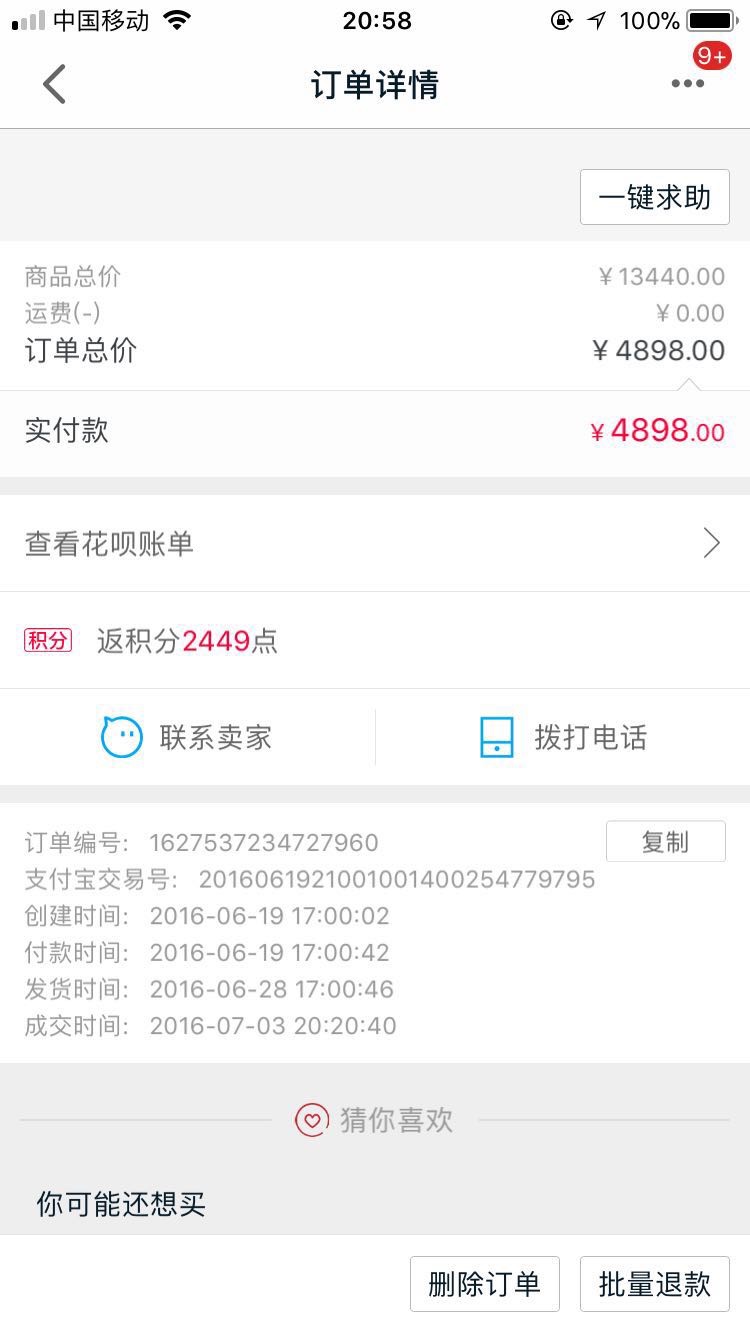The image size is (750, 1334).
Task: Go back from the order details page
Action: pos(54,84)
